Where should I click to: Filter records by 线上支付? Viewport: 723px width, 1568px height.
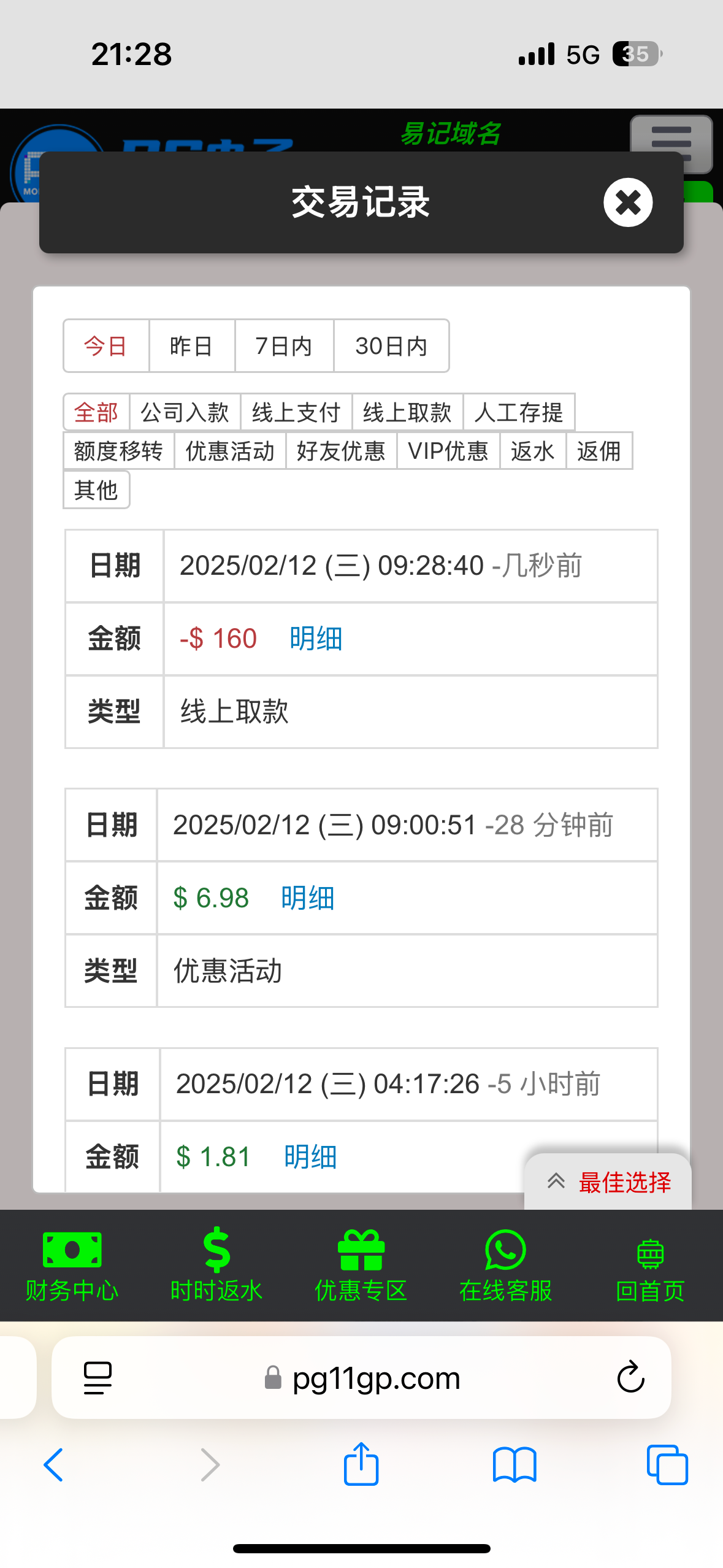tap(296, 412)
